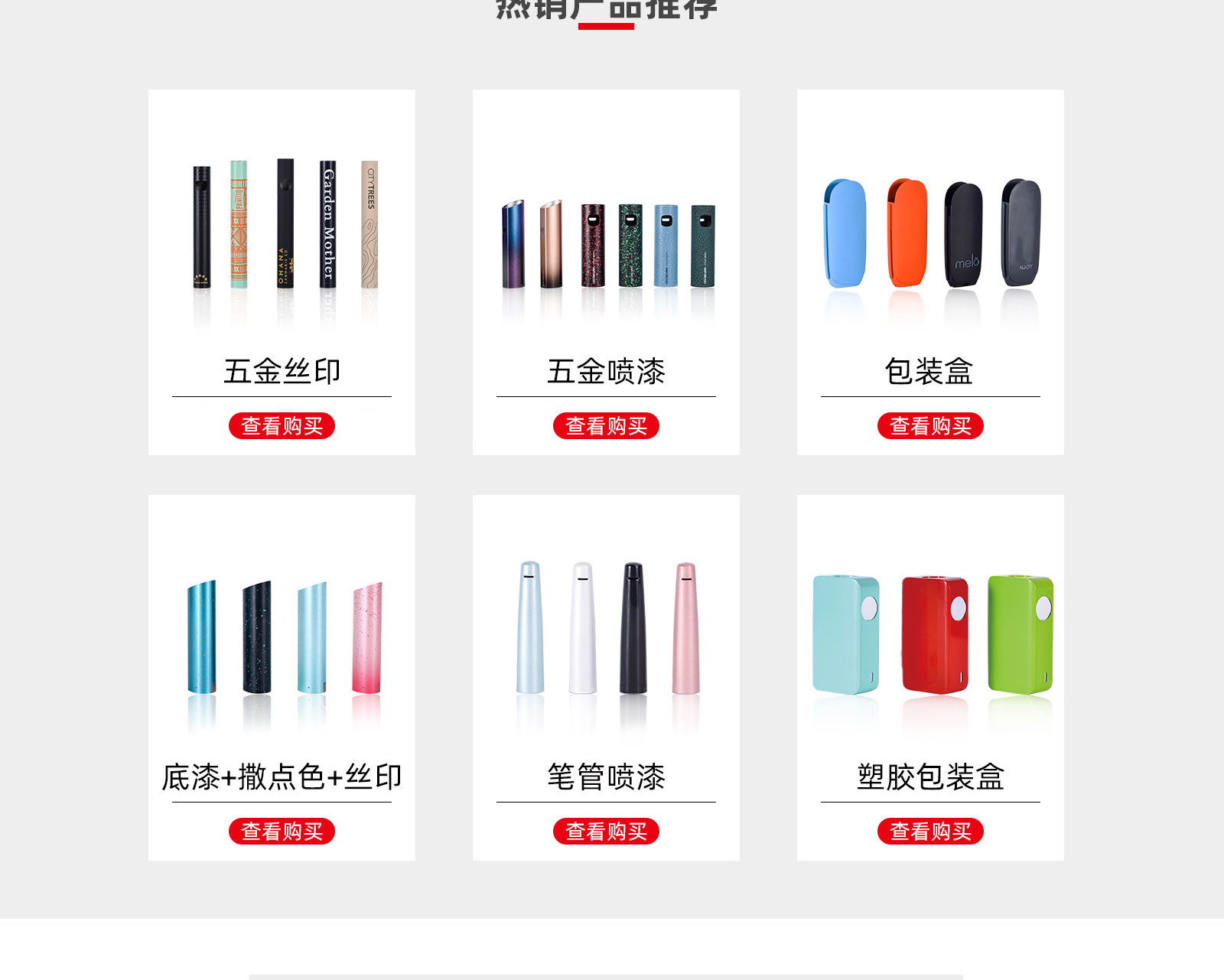Image resolution: width=1224 pixels, height=980 pixels.
Task: Tap 查看购买 under 五金喷漆
Action: tap(606, 426)
